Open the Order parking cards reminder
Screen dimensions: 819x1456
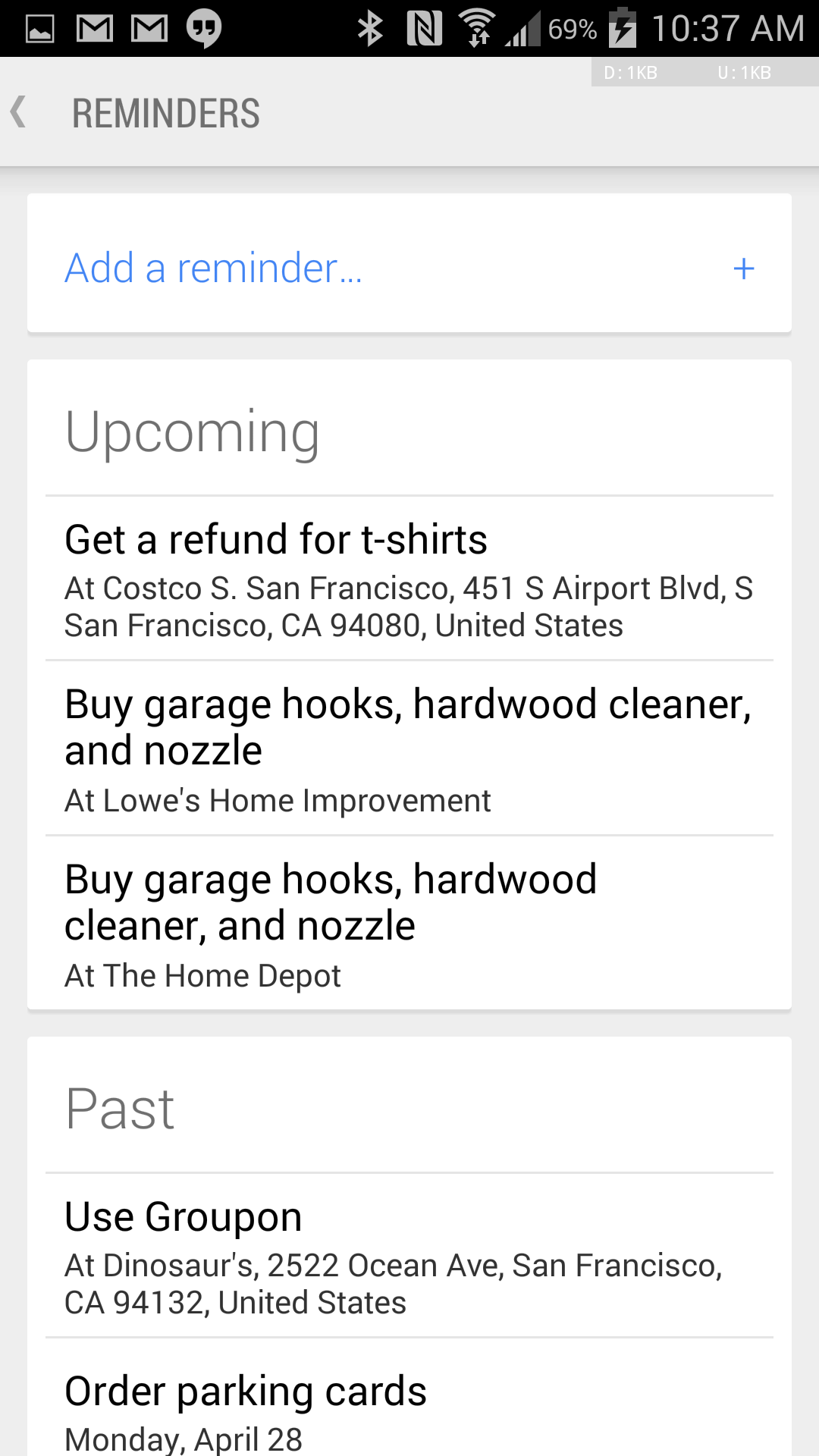point(409,1398)
